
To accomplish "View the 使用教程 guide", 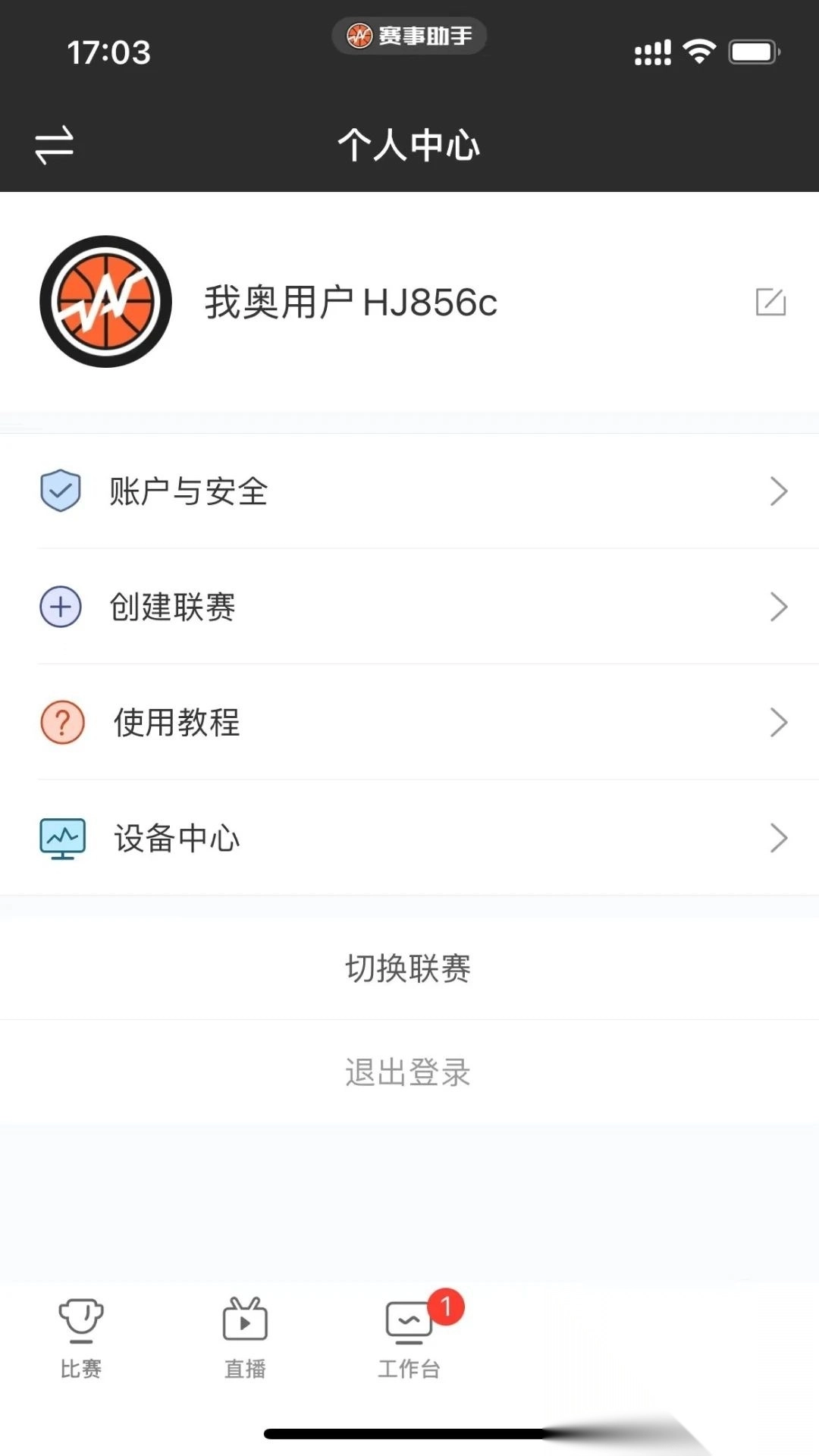I will tap(409, 722).
